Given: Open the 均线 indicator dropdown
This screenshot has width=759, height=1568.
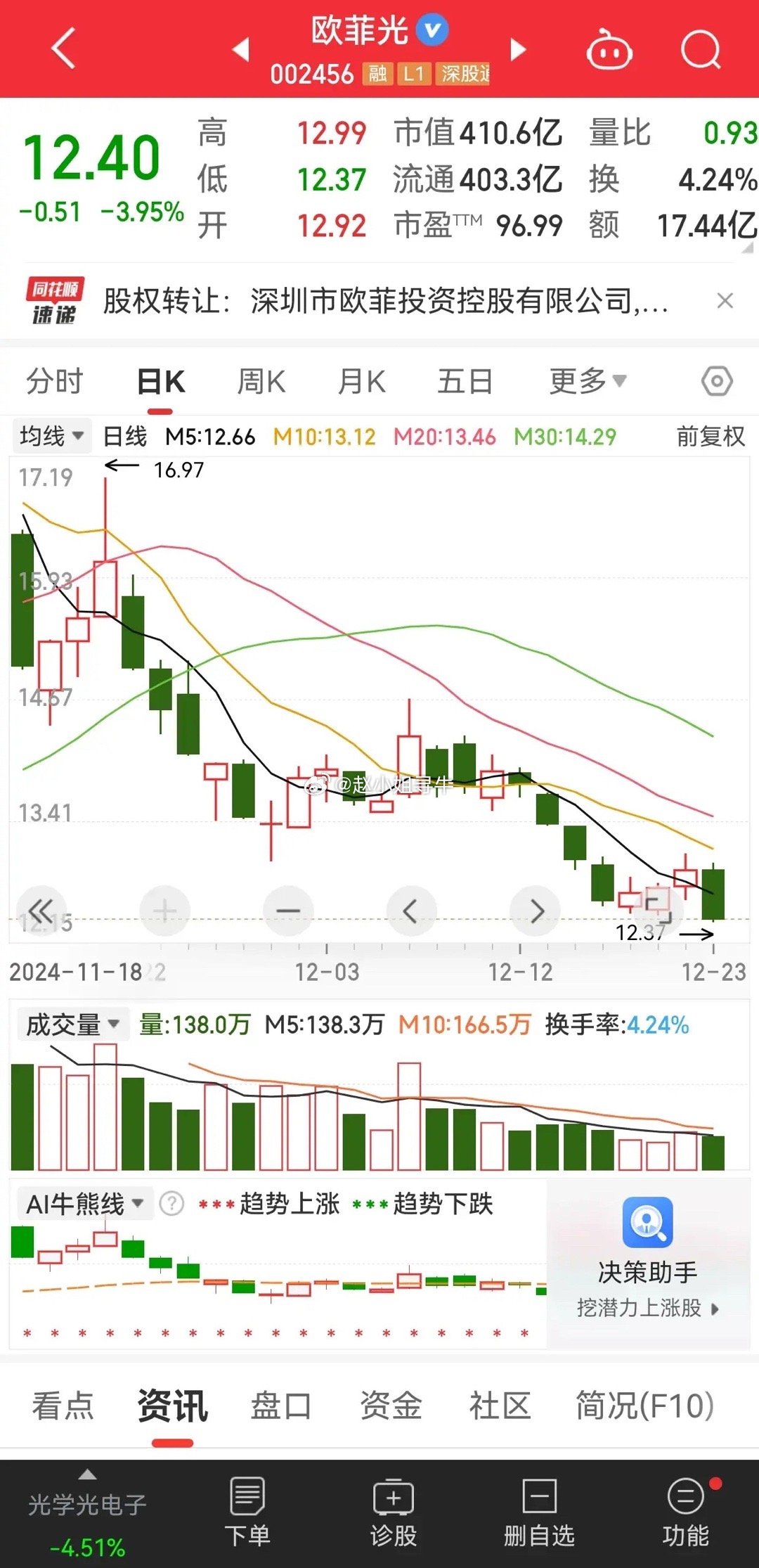Looking at the screenshot, I should click(x=51, y=436).
